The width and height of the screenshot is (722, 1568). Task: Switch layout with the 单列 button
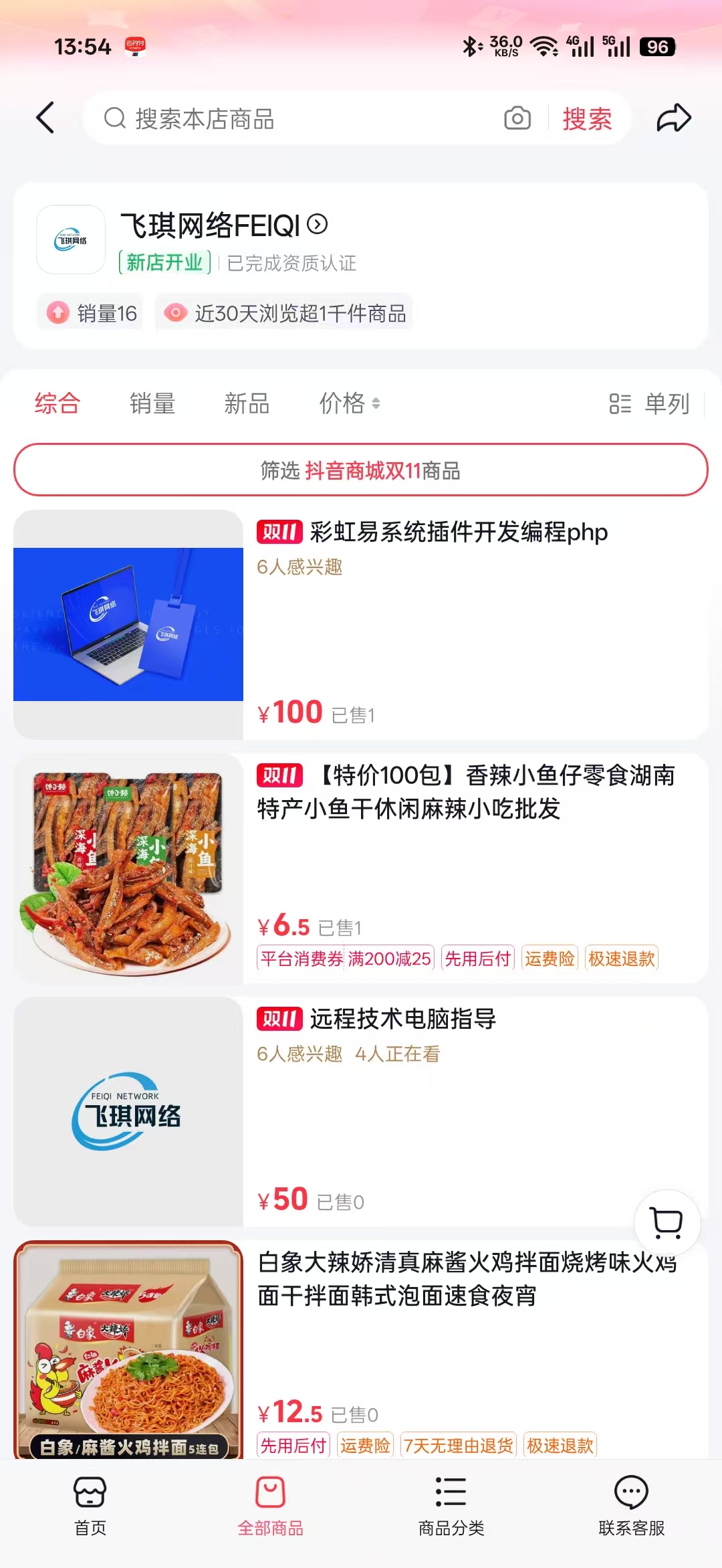click(649, 403)
